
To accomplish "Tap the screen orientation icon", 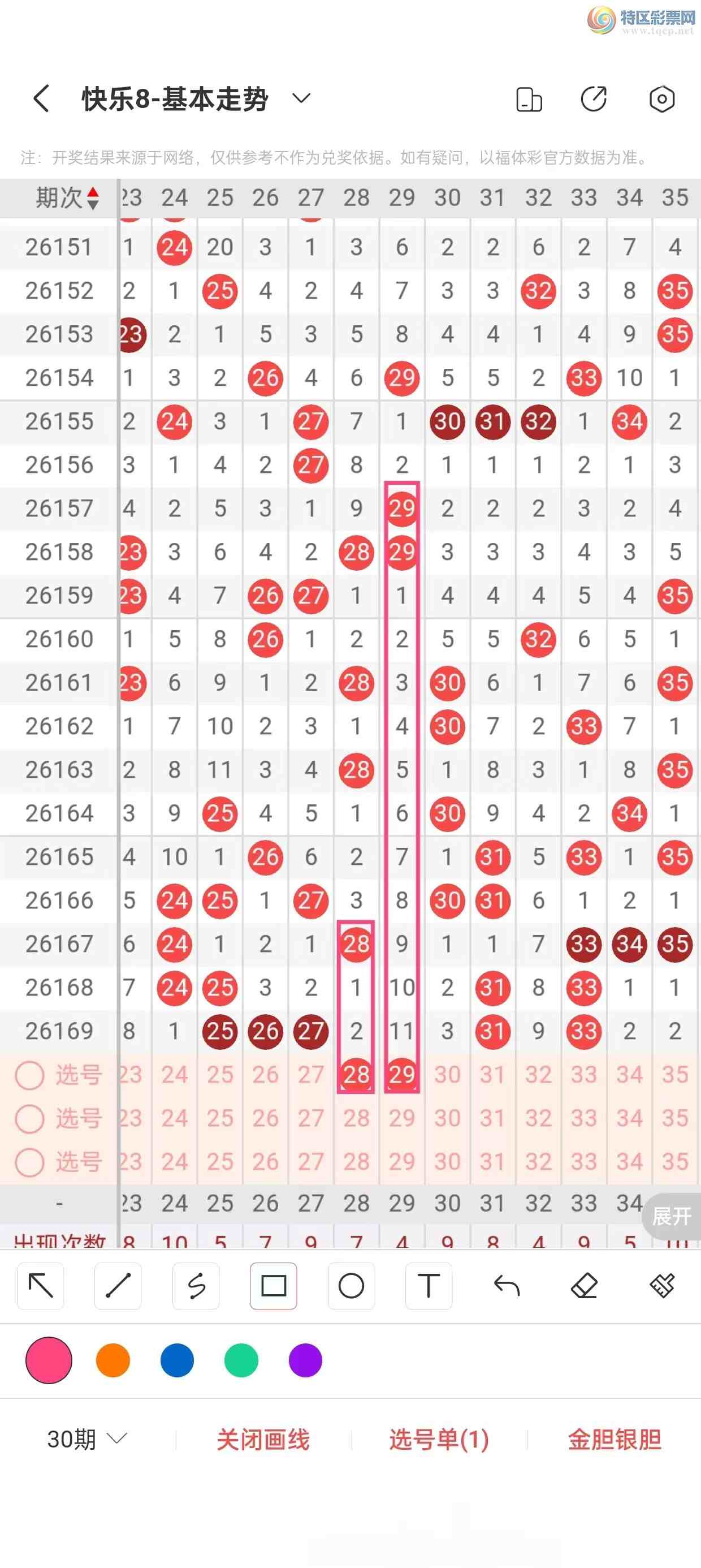I will [x=529, y=99].
